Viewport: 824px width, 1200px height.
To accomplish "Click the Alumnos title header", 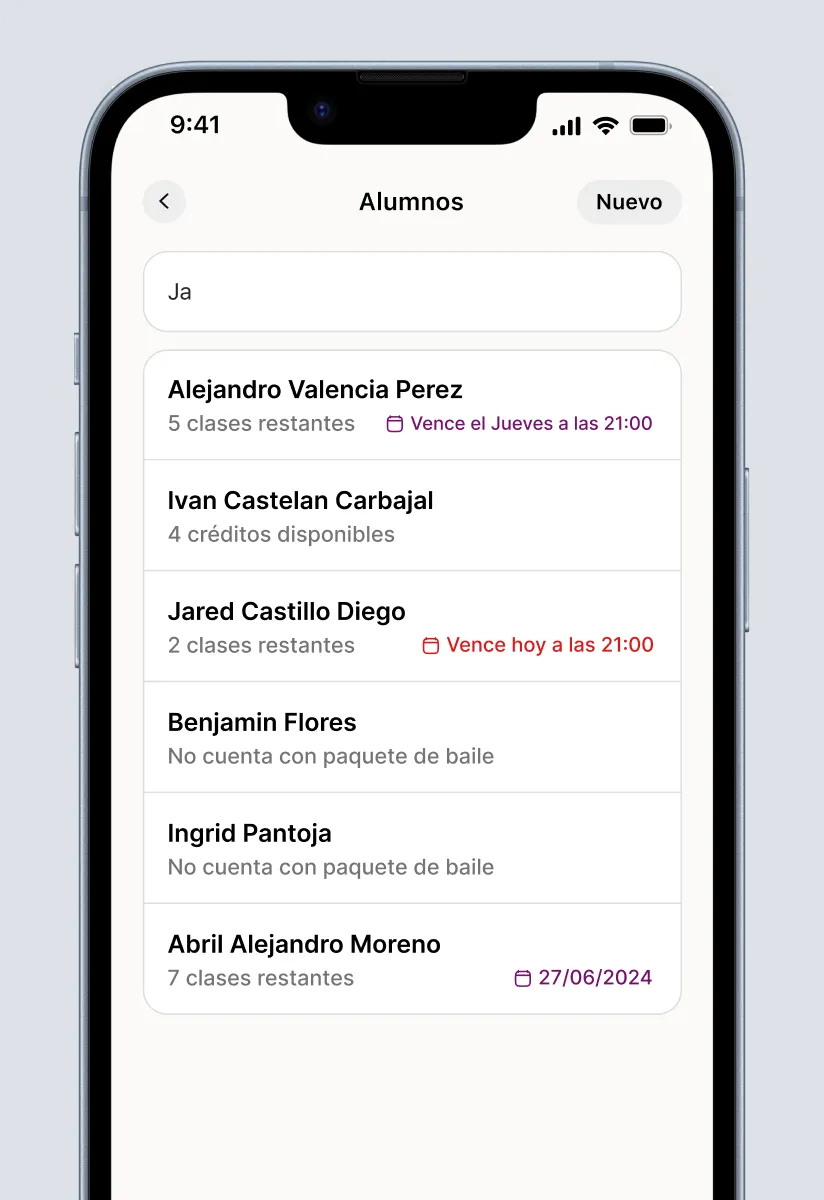I will coord(411,202).
